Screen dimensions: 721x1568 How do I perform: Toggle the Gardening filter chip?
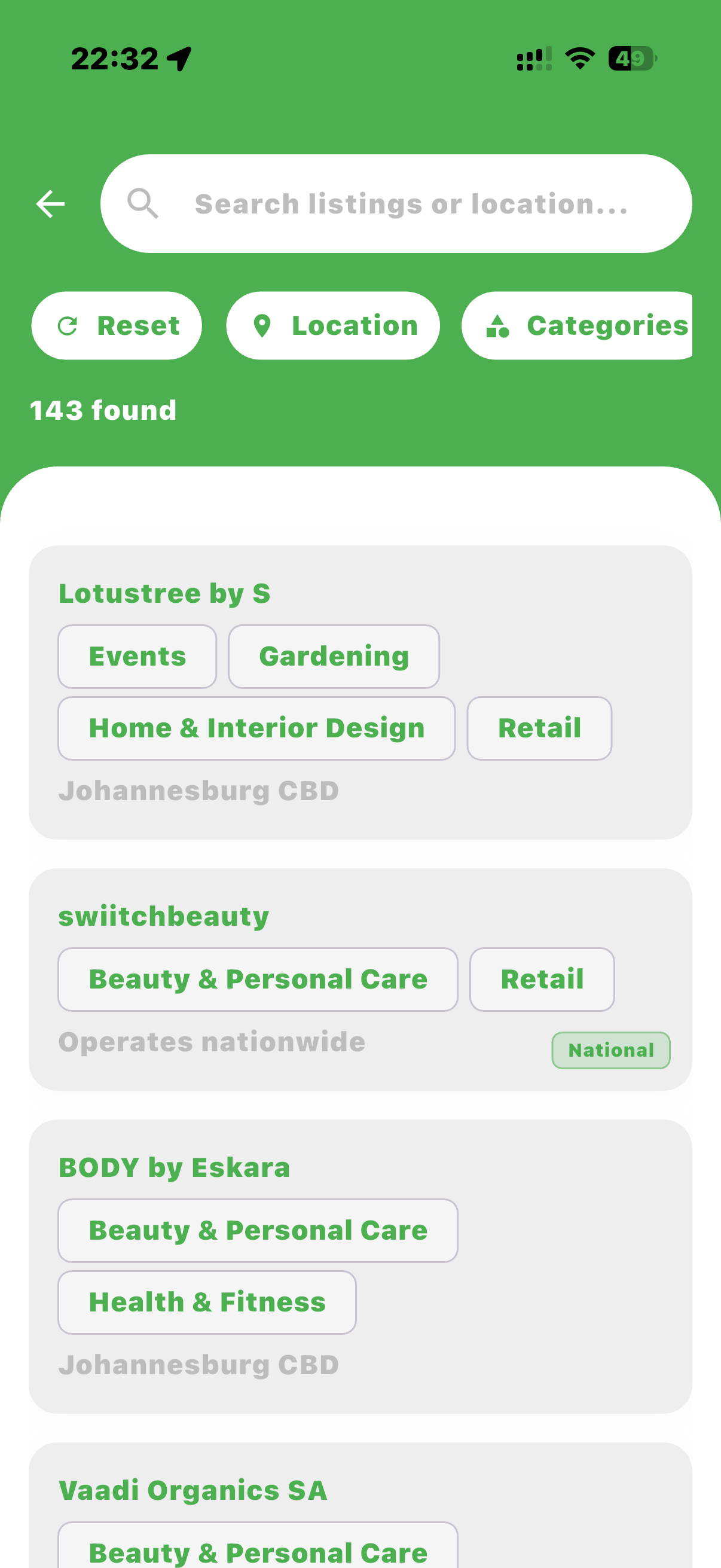[x=334, y=656]
